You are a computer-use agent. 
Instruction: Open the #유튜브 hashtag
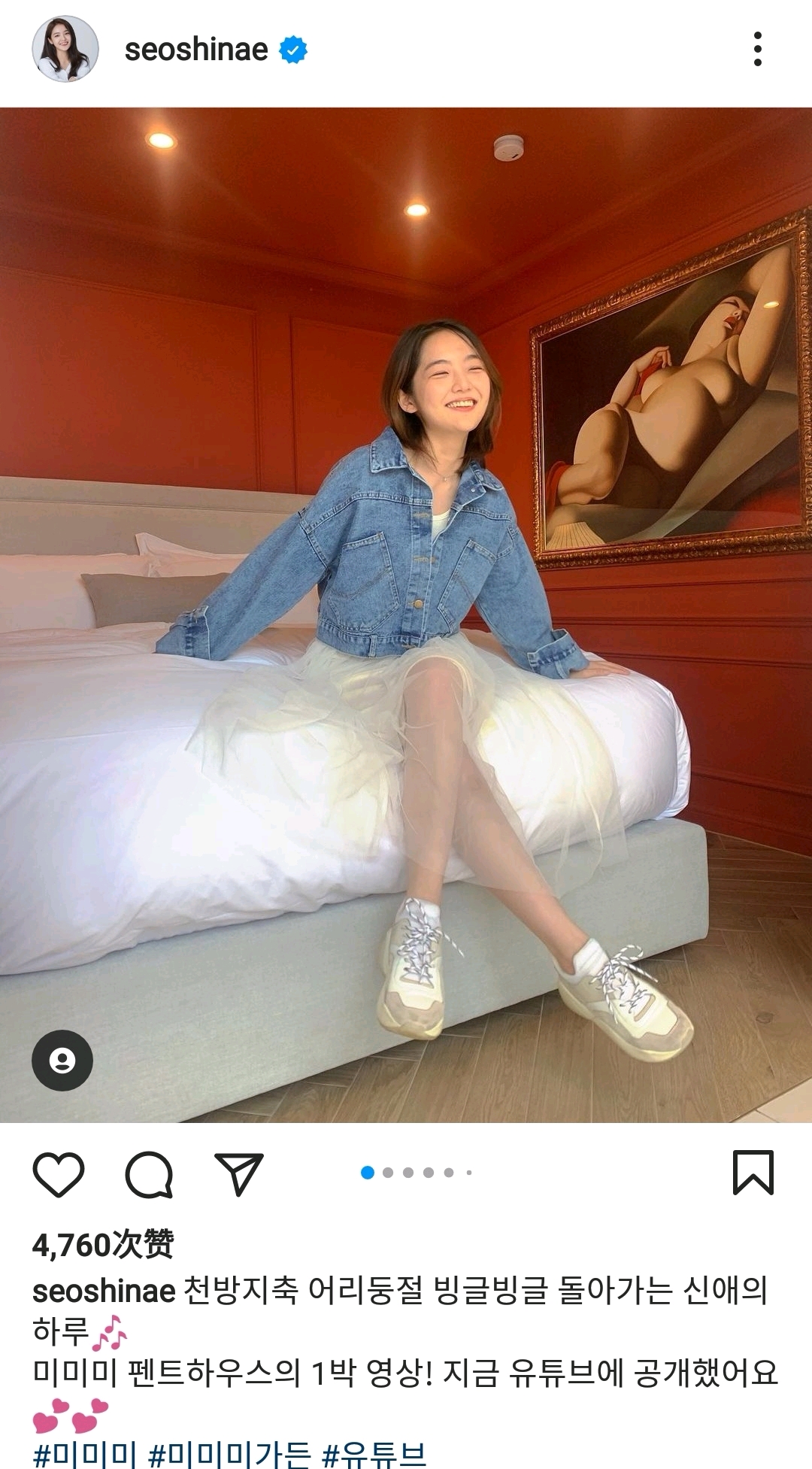tap(374, 1455)
